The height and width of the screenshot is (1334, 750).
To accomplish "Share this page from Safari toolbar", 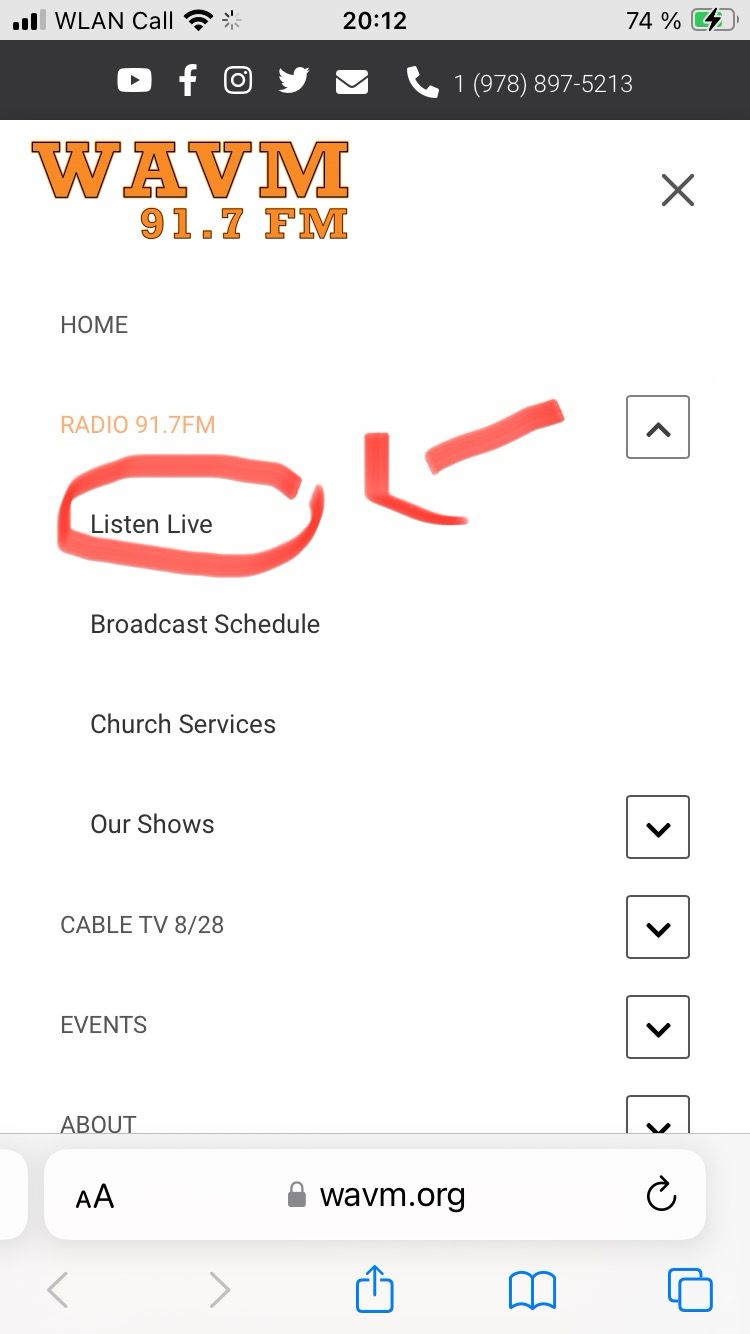I will pyautogui.click(x=375, y=1288).
